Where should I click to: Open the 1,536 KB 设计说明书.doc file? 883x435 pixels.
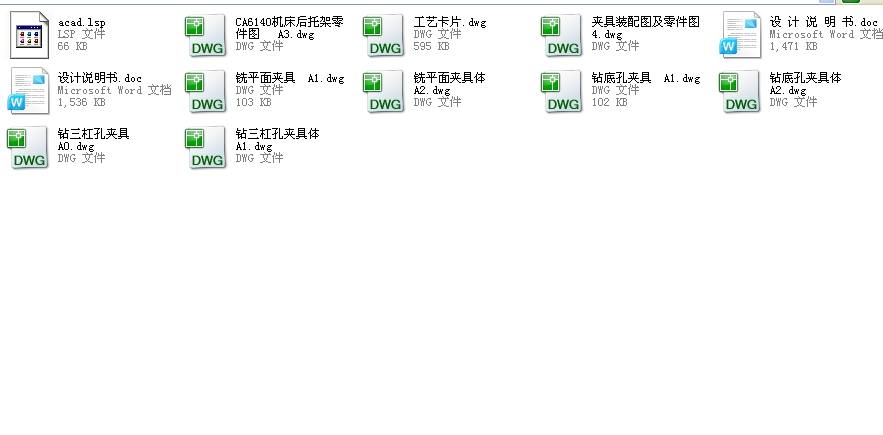click(29, 90)
